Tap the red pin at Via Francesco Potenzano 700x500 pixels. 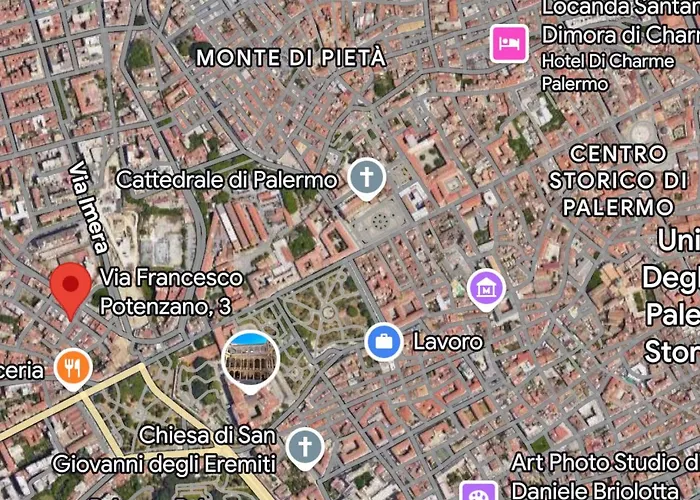71,286
